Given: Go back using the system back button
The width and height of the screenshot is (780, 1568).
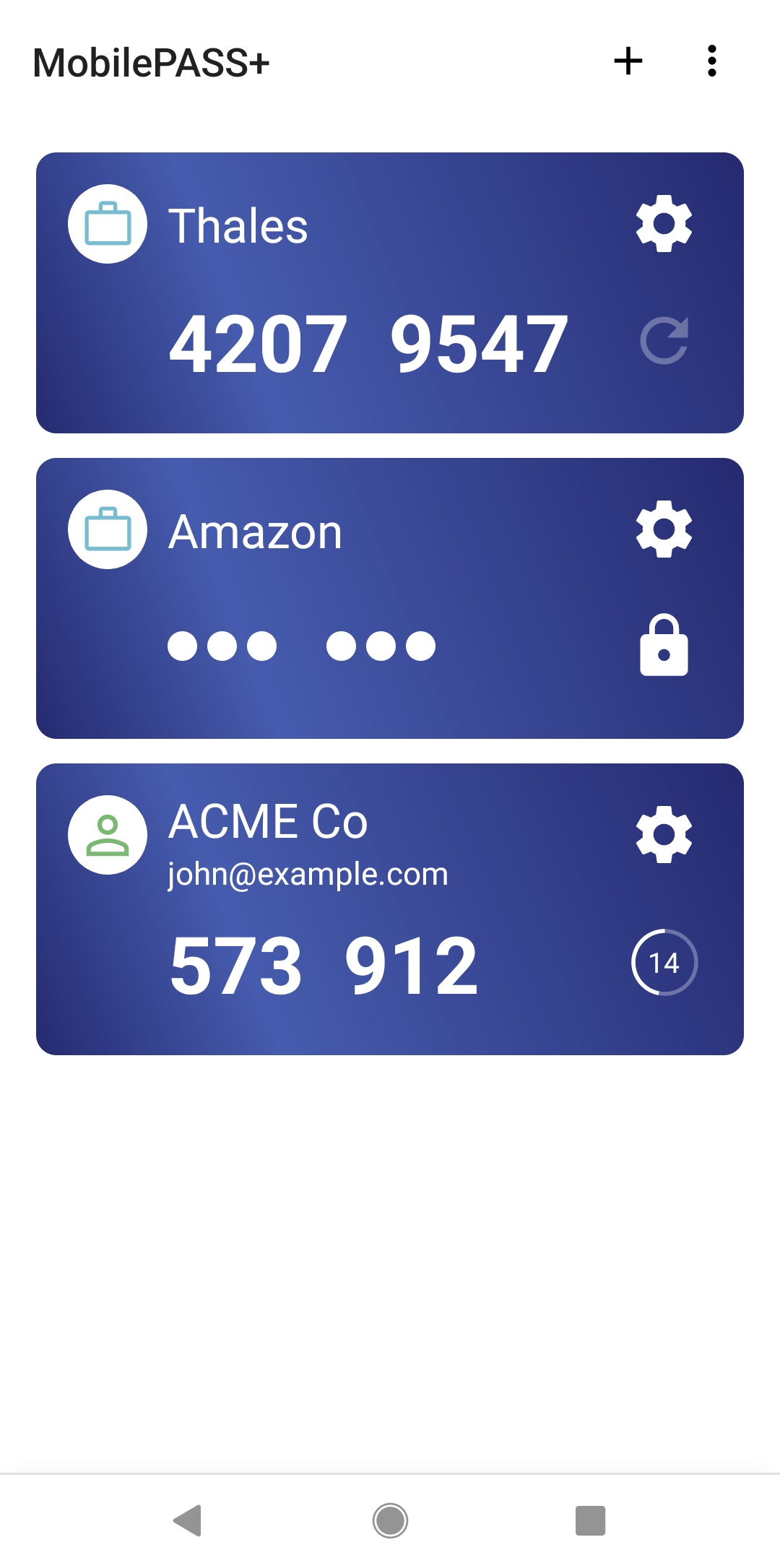Looking at the screenshot, I should click(x=188, y=1520).
